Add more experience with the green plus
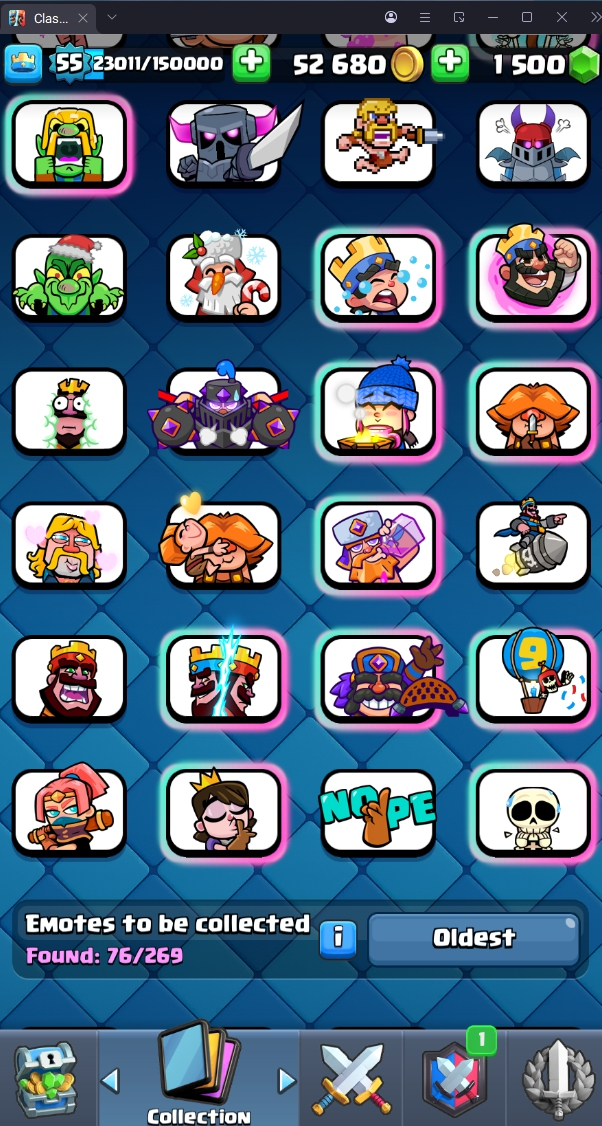Screen dimensions: 602x1126 (251, 64)
